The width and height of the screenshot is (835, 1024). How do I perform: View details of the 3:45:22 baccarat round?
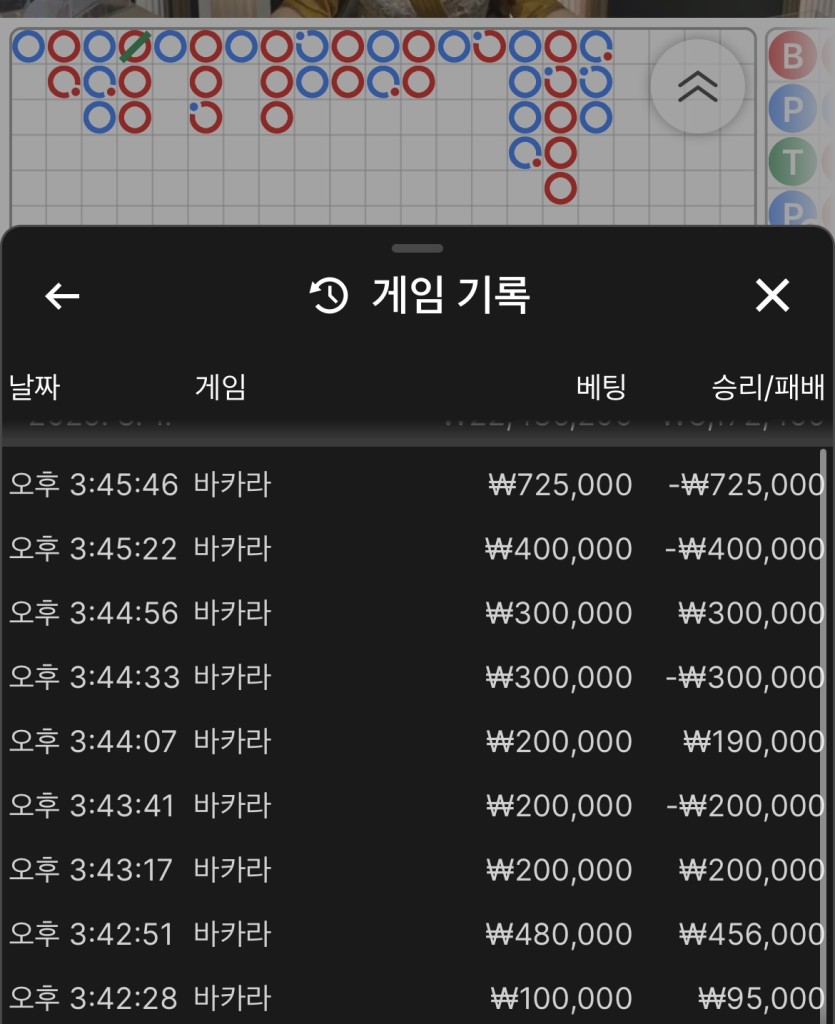417,549
